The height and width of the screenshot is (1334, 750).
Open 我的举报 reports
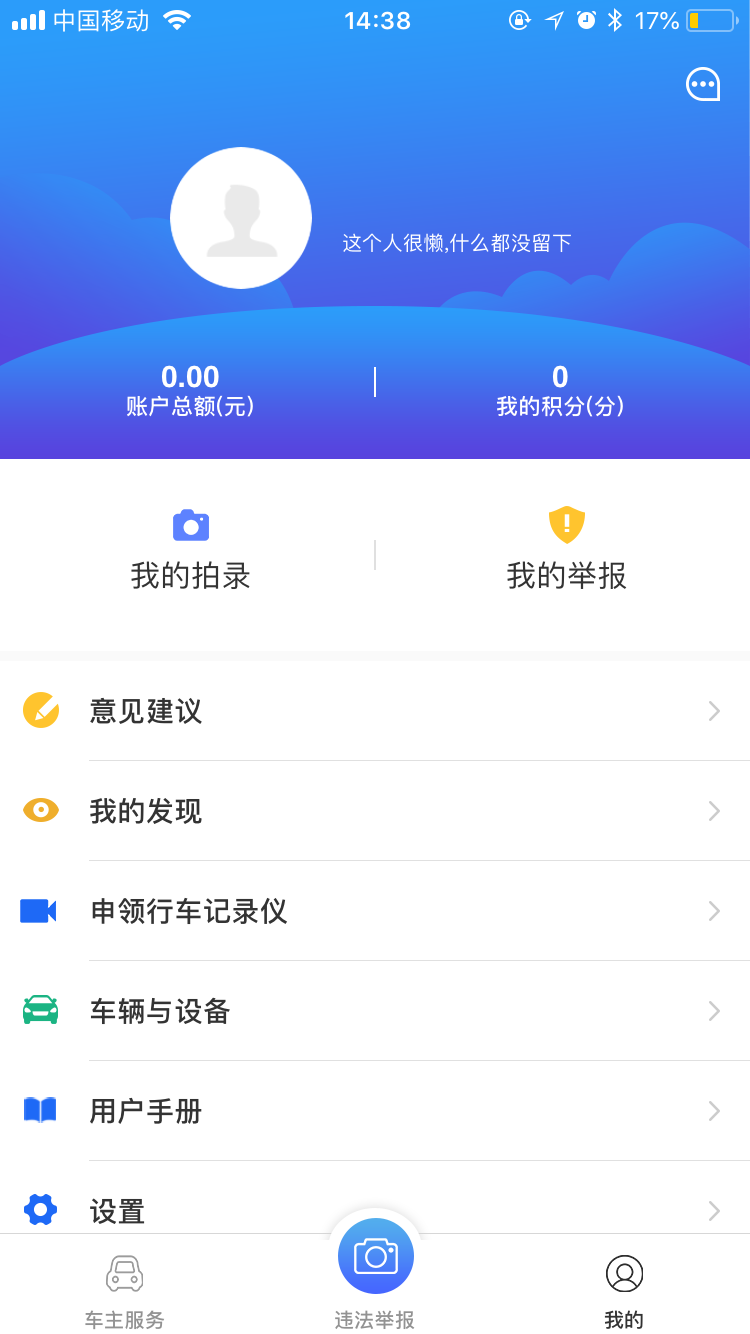pos(566,551)
